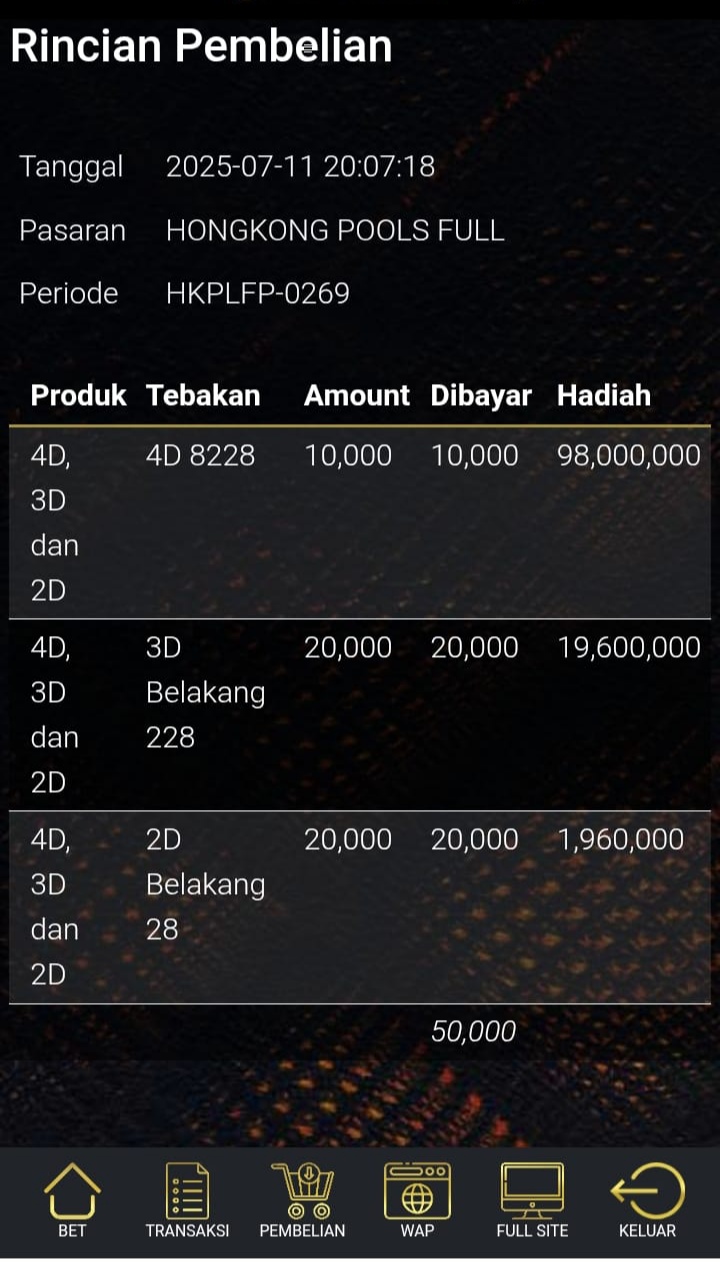Open the TRANSAKSI tab
The width and height of the screenshot is (720, 1262).
187,1200
